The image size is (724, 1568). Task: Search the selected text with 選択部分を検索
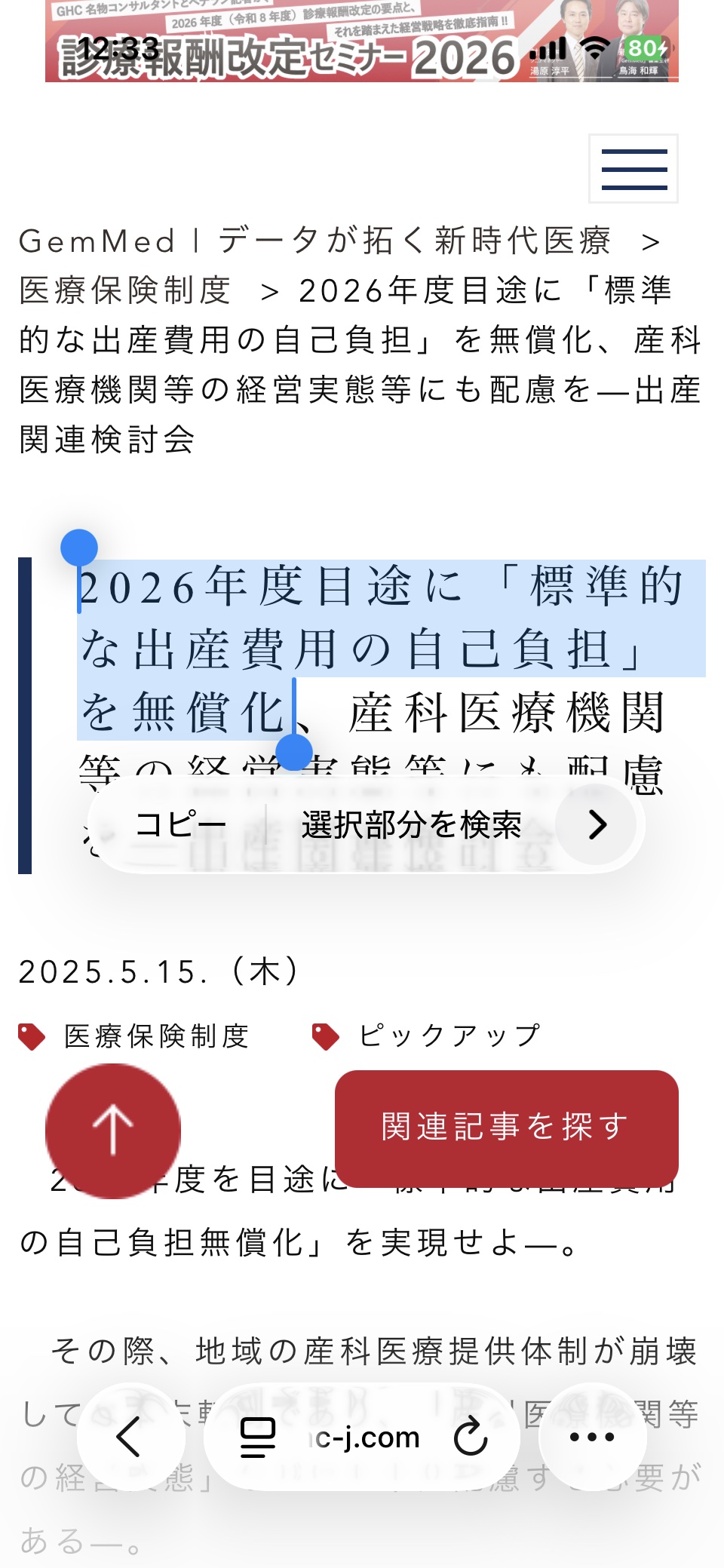tap(411, 824)
